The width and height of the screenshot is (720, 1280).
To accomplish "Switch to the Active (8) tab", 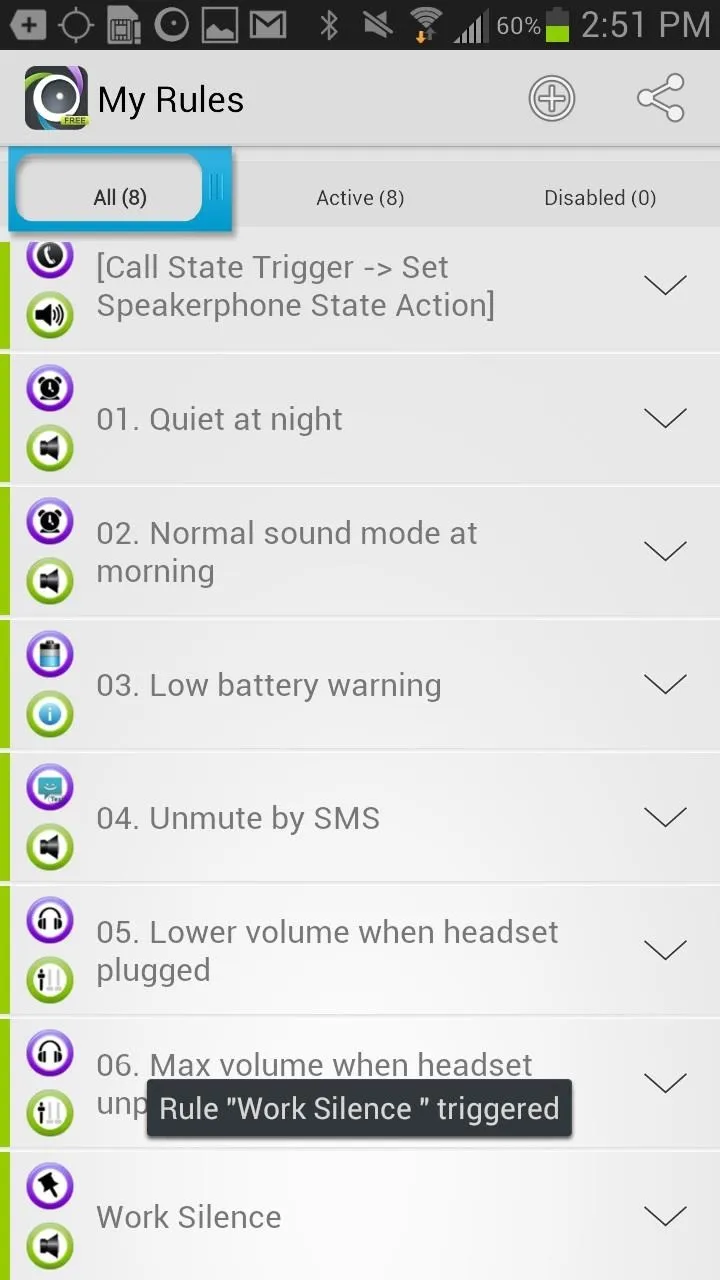I will (x=360, y=197).
